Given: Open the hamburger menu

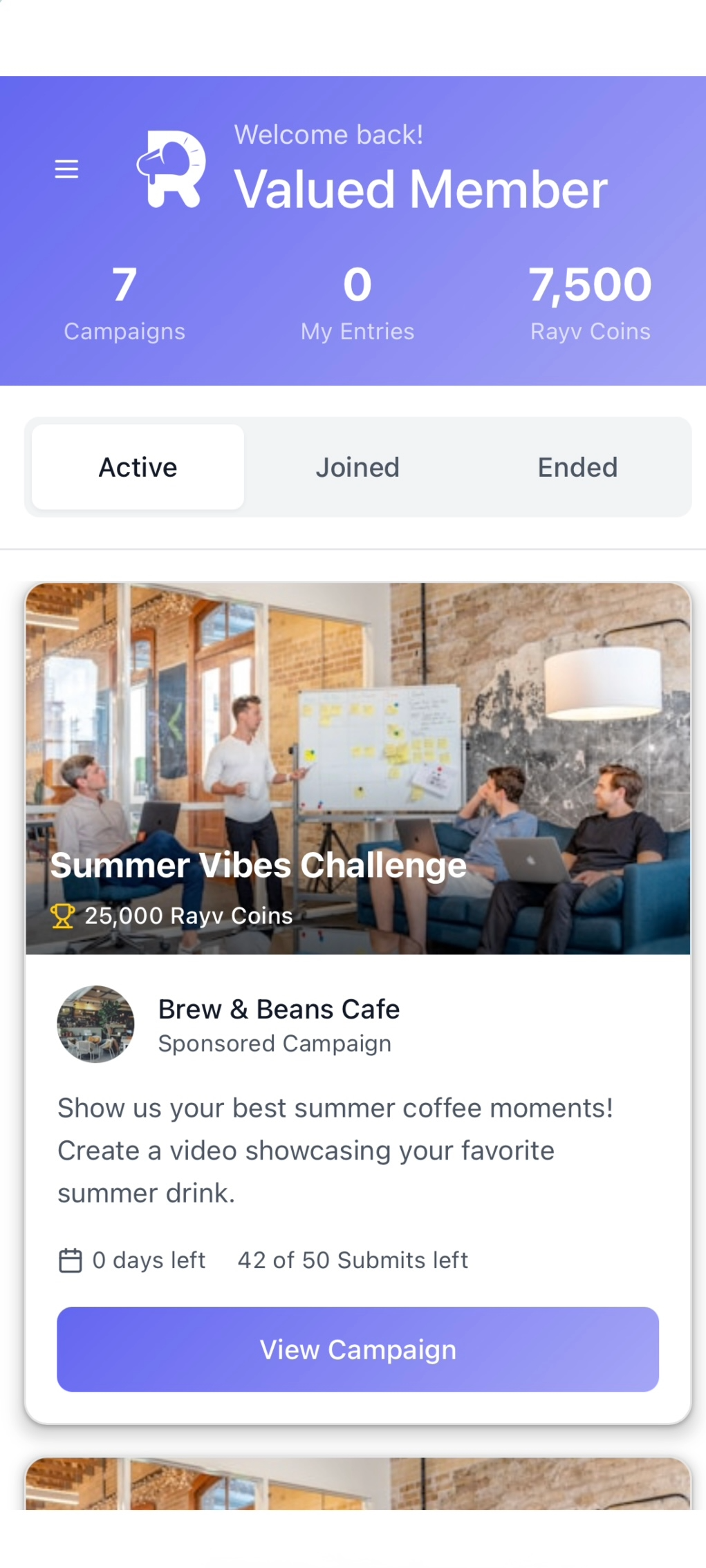Looking at the screenshot, I should [66, 169].
